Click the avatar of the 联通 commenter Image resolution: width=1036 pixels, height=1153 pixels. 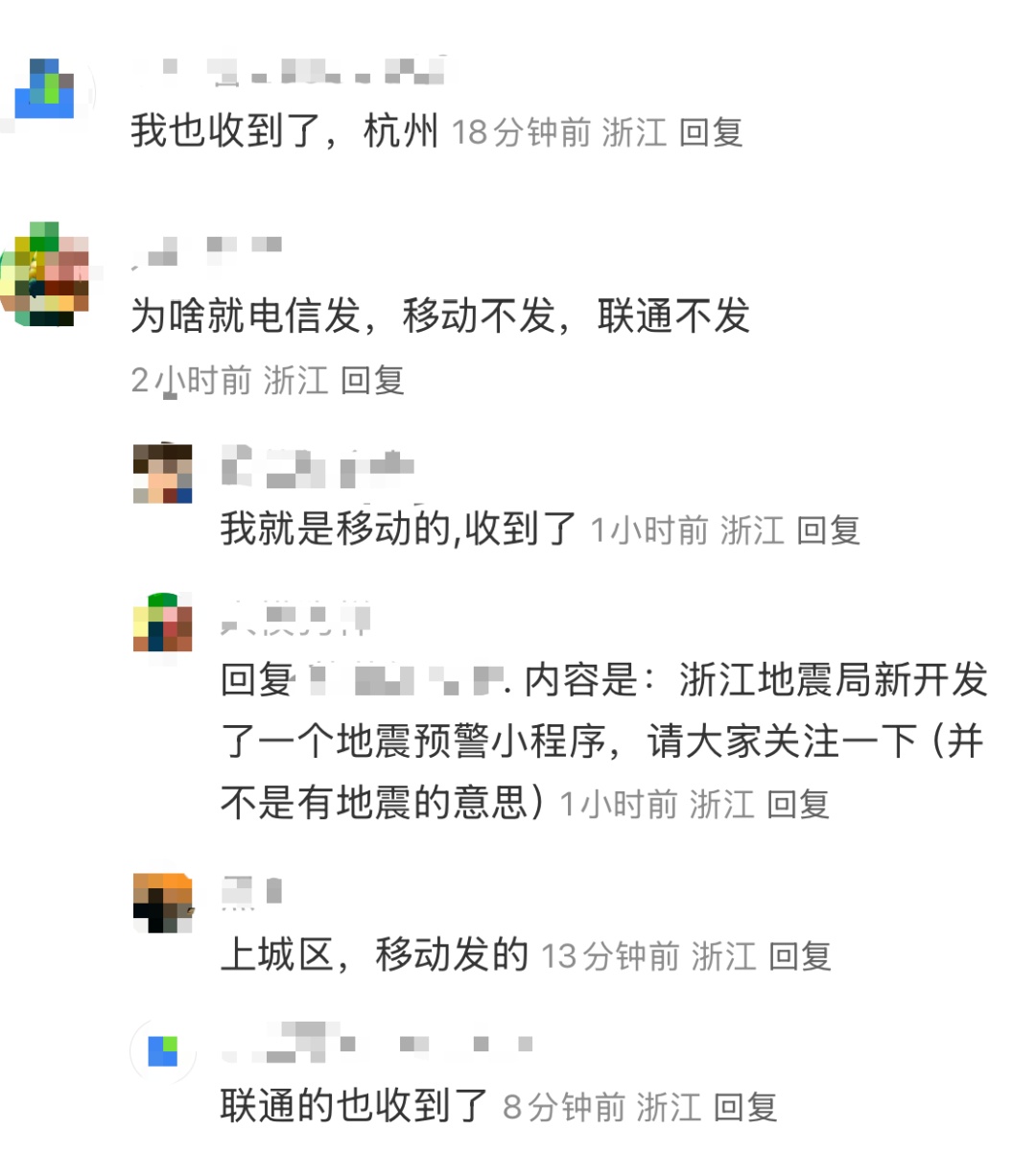[x=163, y=1050]
